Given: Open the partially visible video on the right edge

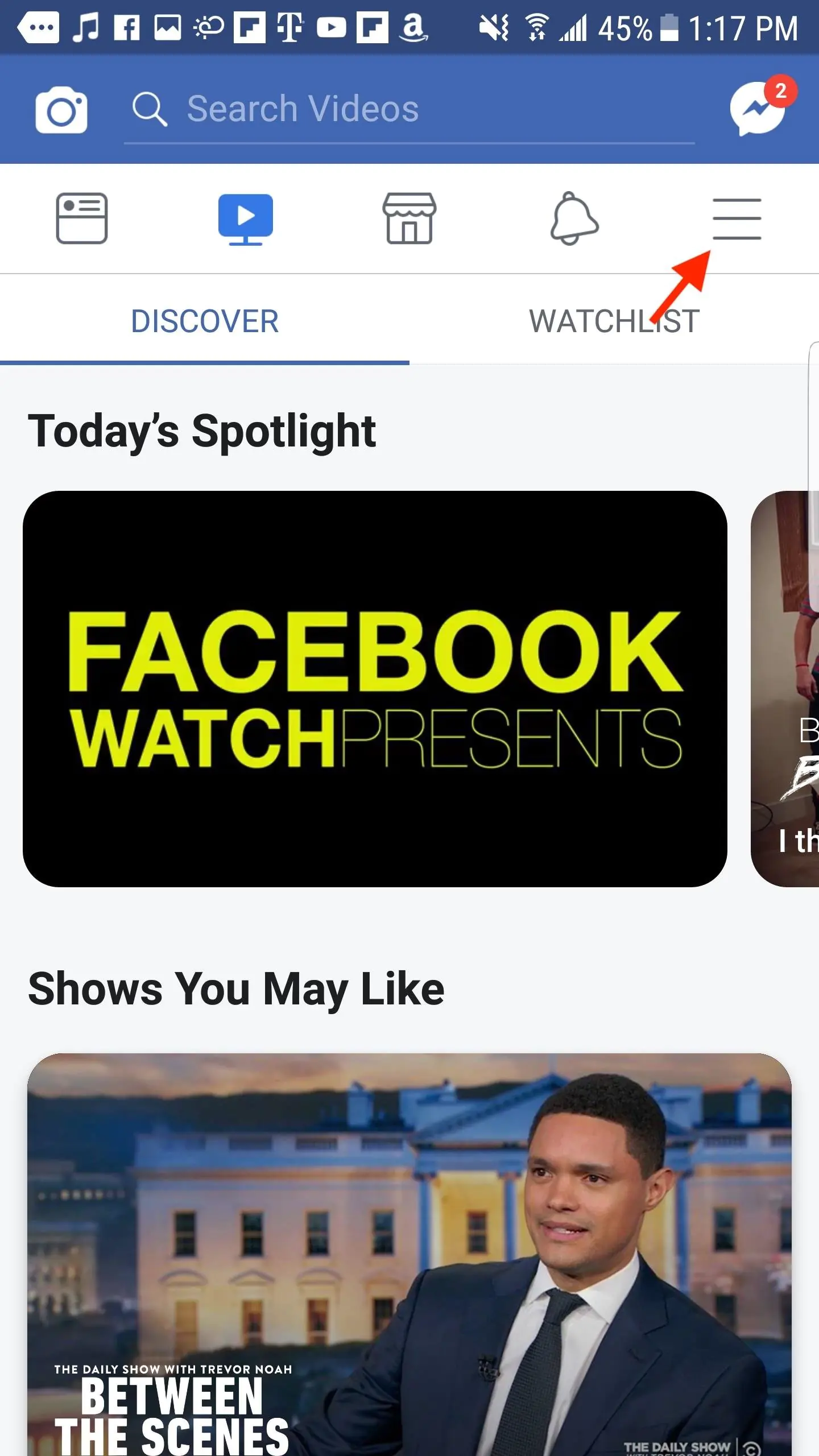Looking at the screenshot, I should 796,682.
